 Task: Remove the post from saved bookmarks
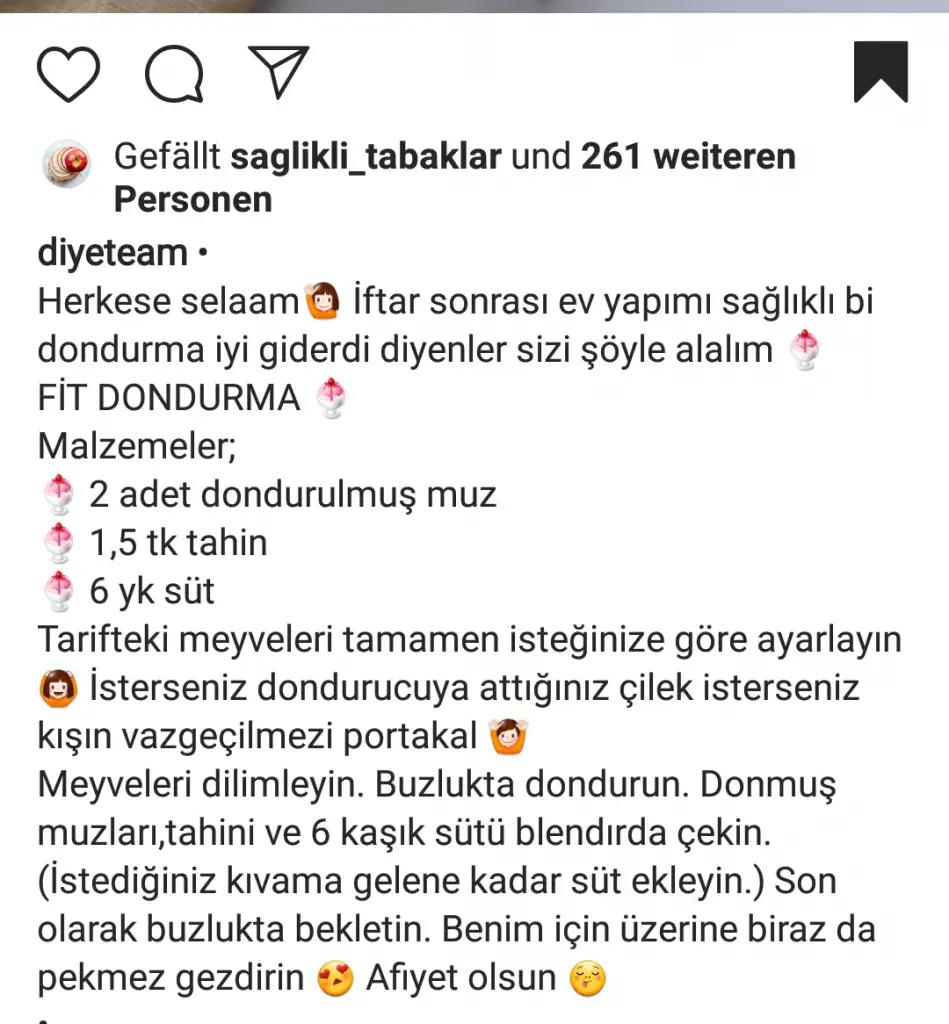(x=880, y=72)
